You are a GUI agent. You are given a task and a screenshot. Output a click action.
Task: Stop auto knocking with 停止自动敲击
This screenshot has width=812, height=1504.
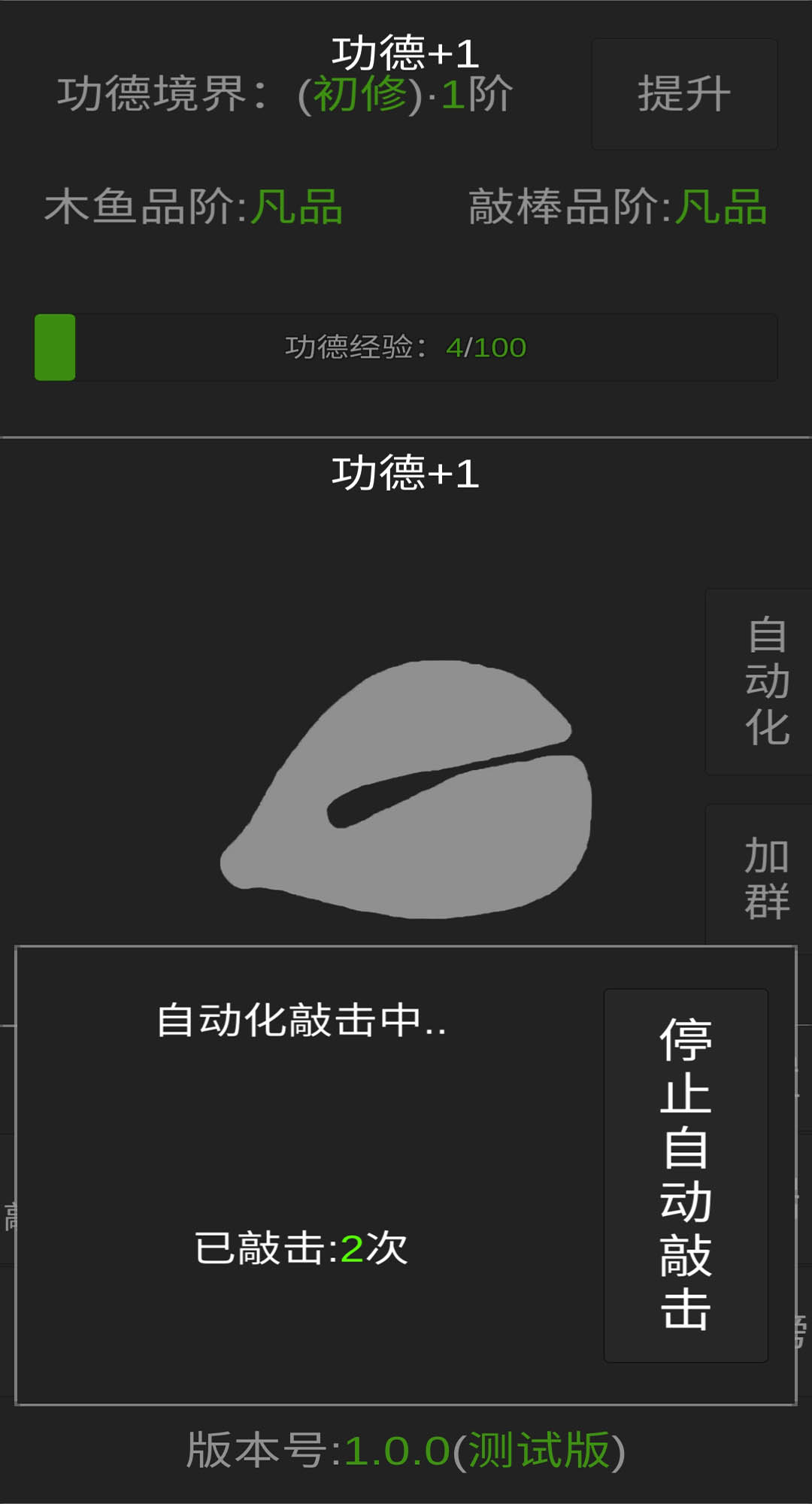pyautogui.click(x=685, y=1175)
